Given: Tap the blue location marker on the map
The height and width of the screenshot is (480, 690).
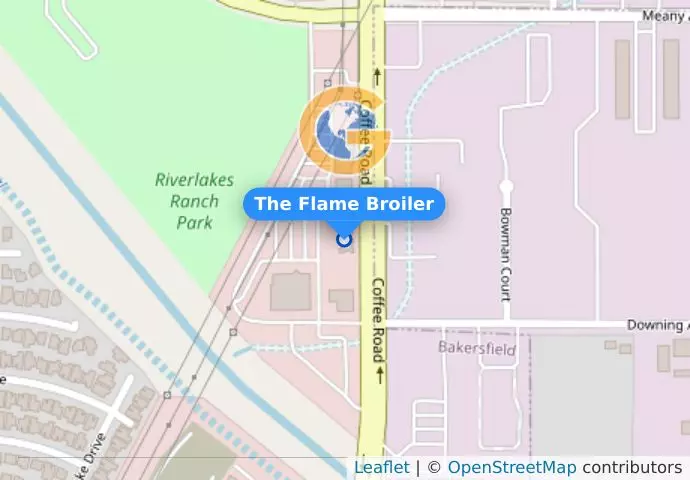Looking at the screenshot, I should pos(344,240).
